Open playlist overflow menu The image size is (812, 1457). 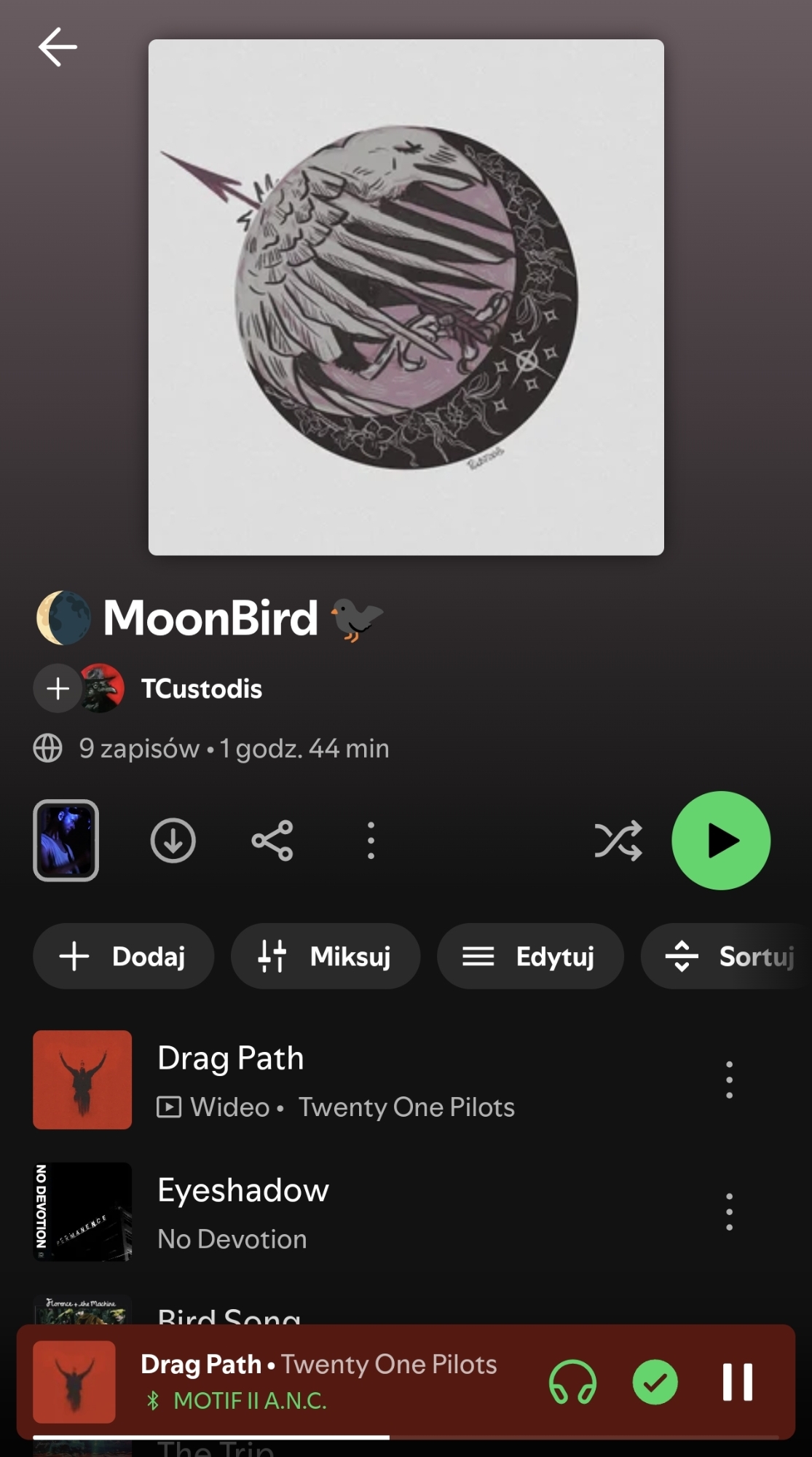(x=371, y=841)
